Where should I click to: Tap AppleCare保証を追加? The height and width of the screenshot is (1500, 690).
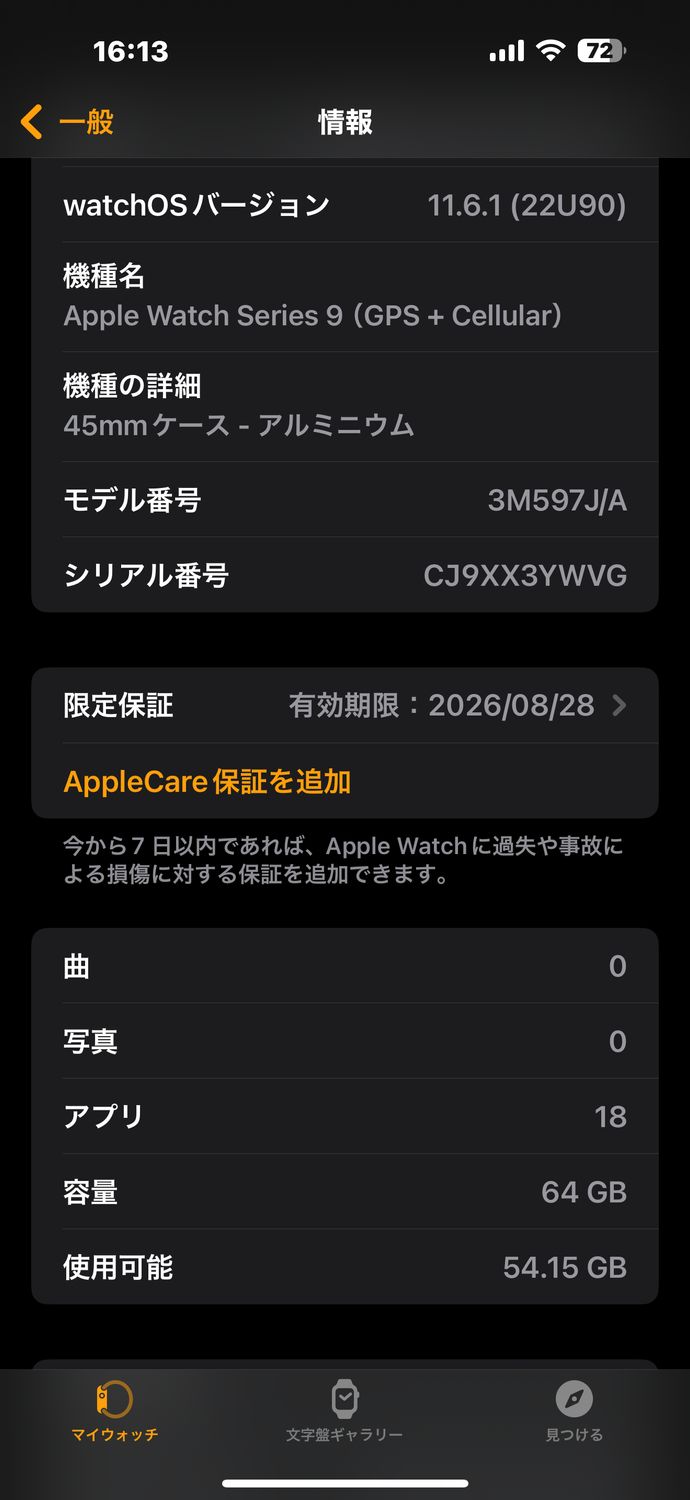[207, 781]
